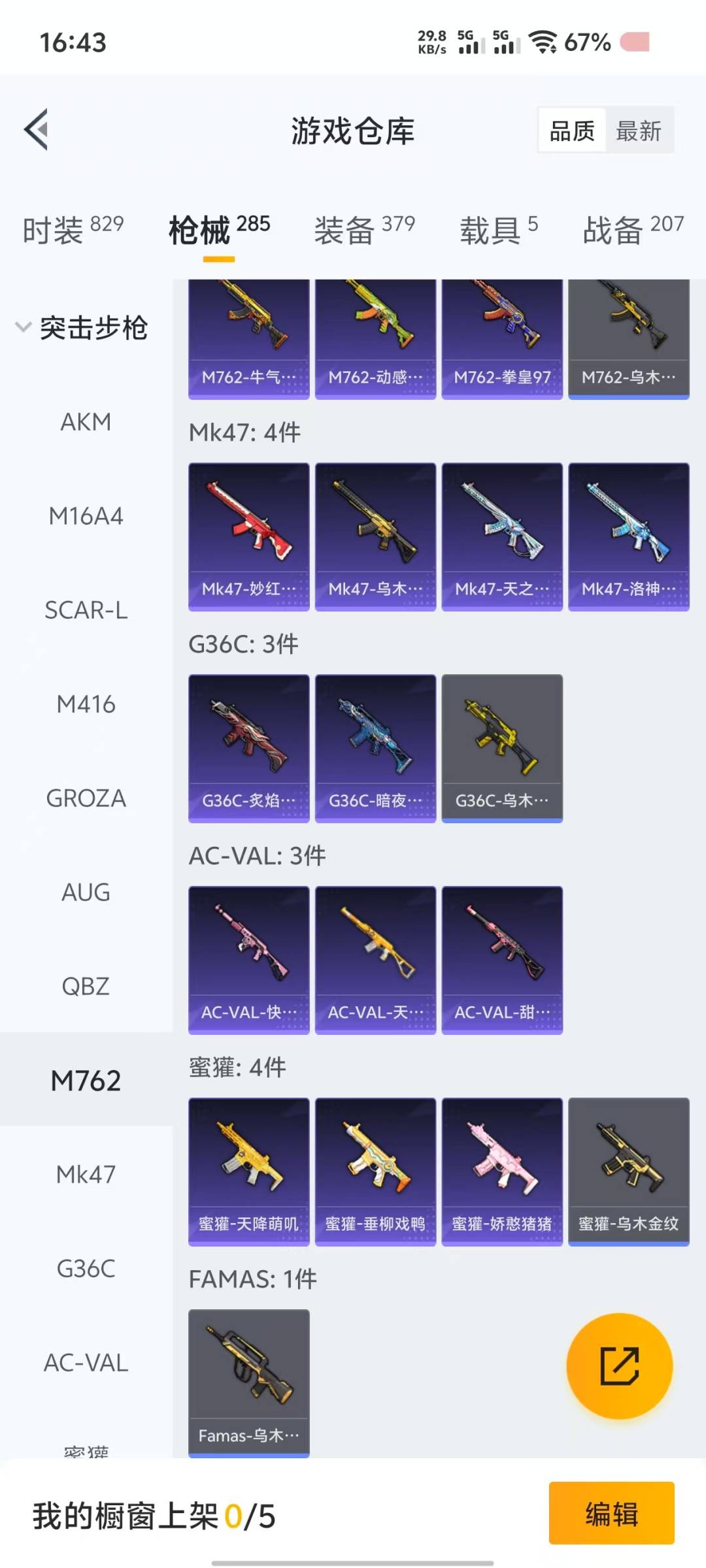
Task: Open the Mk47-妙红 skin tile
Action: (248, 536)
